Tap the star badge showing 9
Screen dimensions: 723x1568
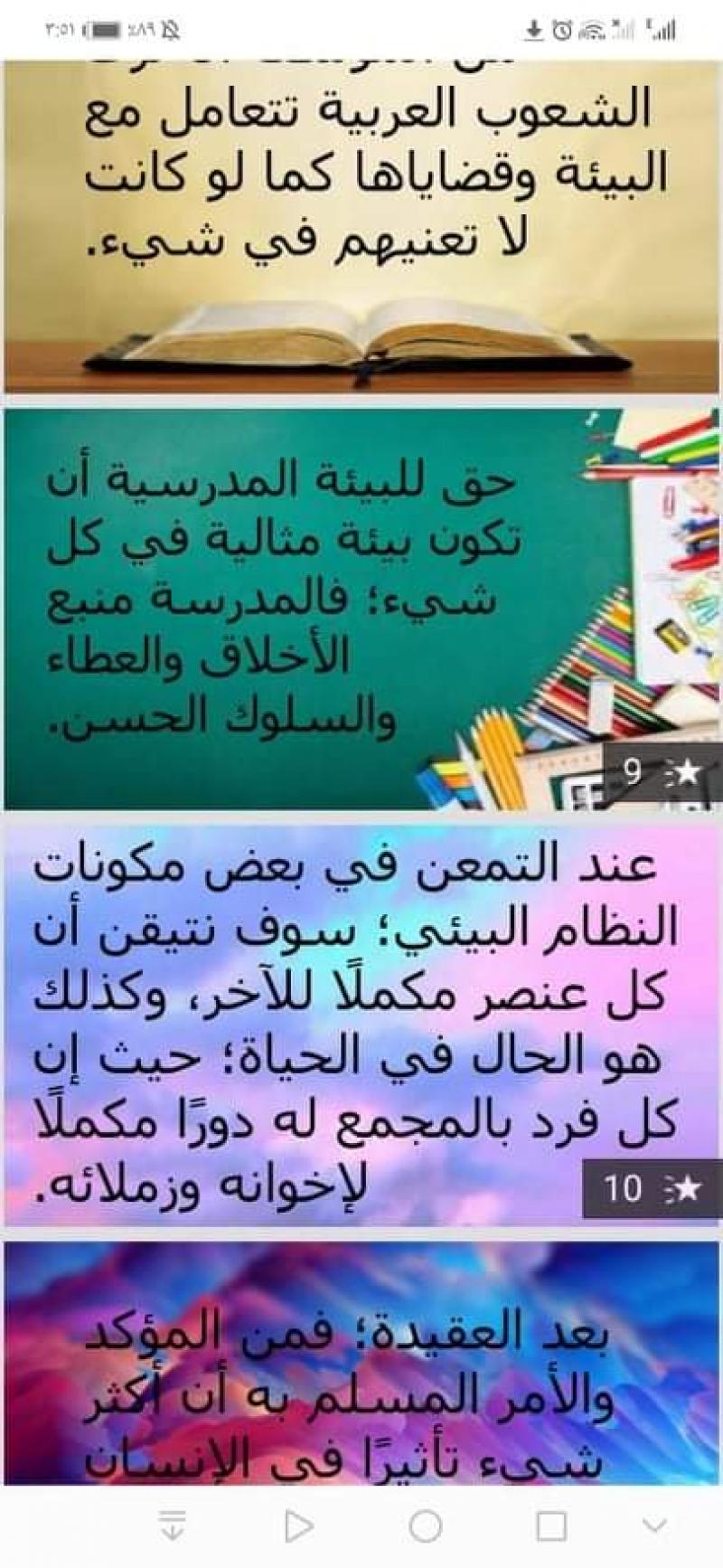point(662,771)
